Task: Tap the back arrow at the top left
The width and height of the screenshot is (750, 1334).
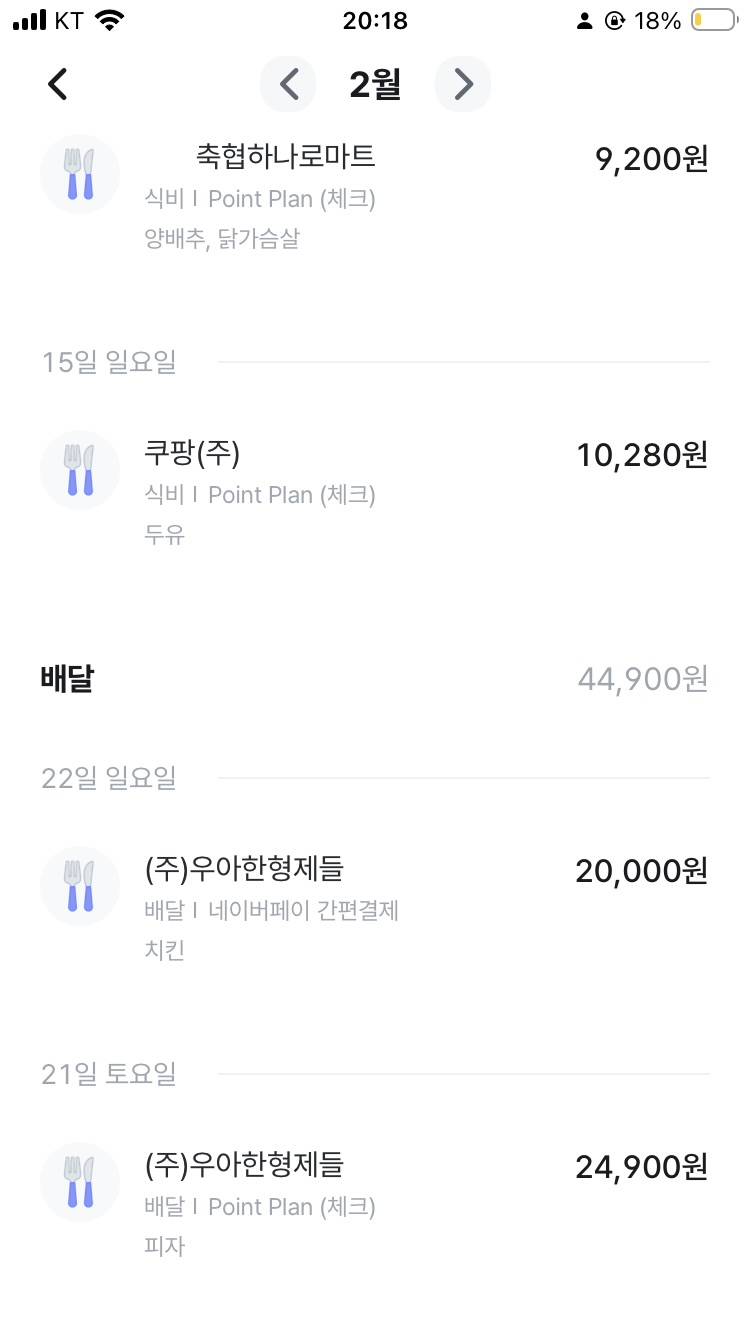Action: [57, 84]
